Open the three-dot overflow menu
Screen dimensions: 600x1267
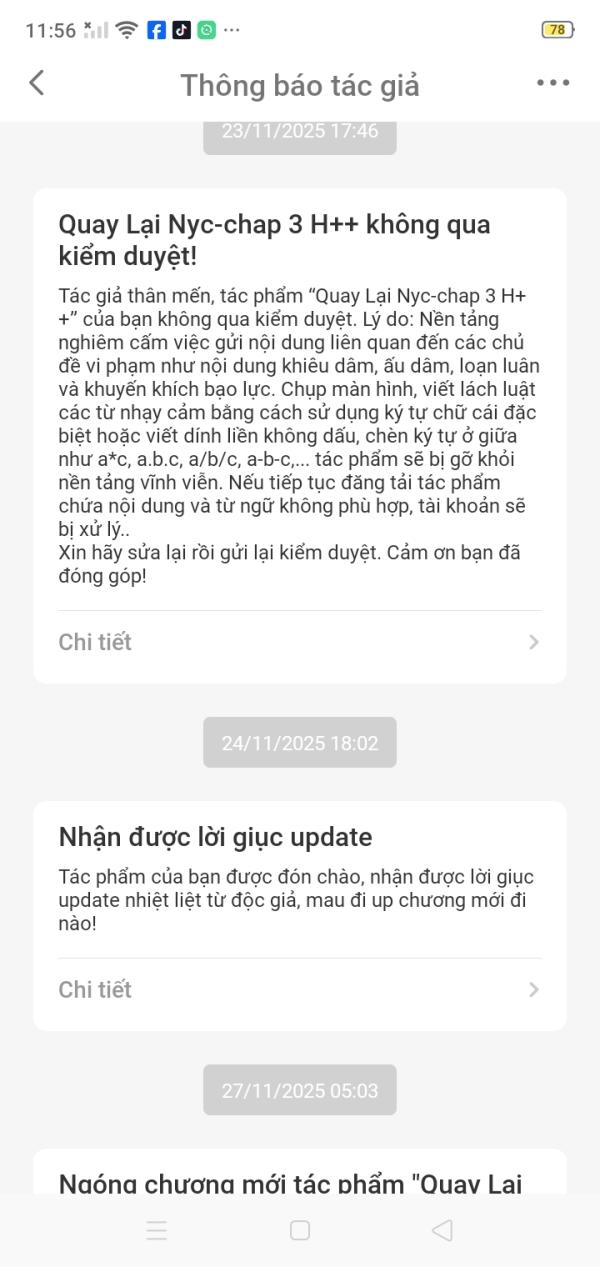(x=553, y=83)
